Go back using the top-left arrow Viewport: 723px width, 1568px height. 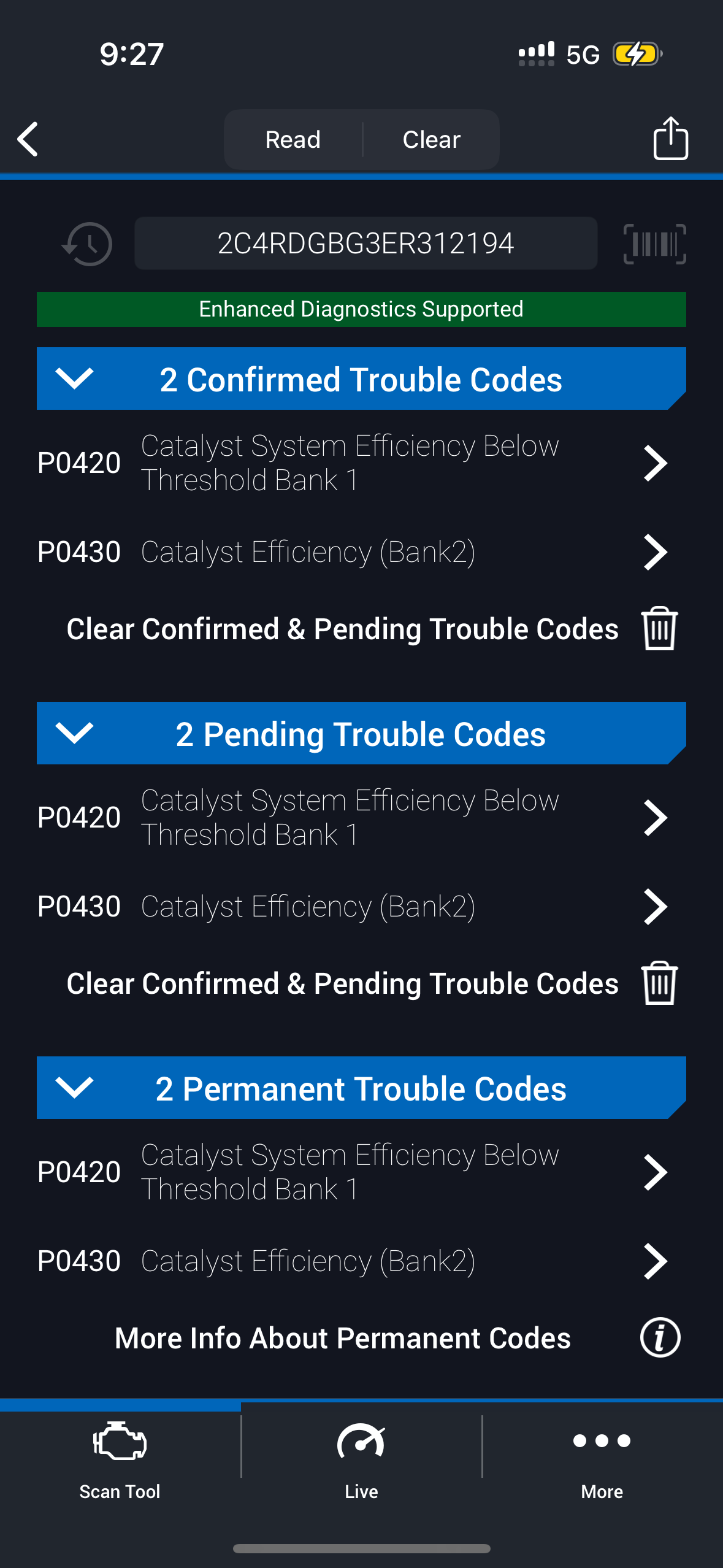28,139
